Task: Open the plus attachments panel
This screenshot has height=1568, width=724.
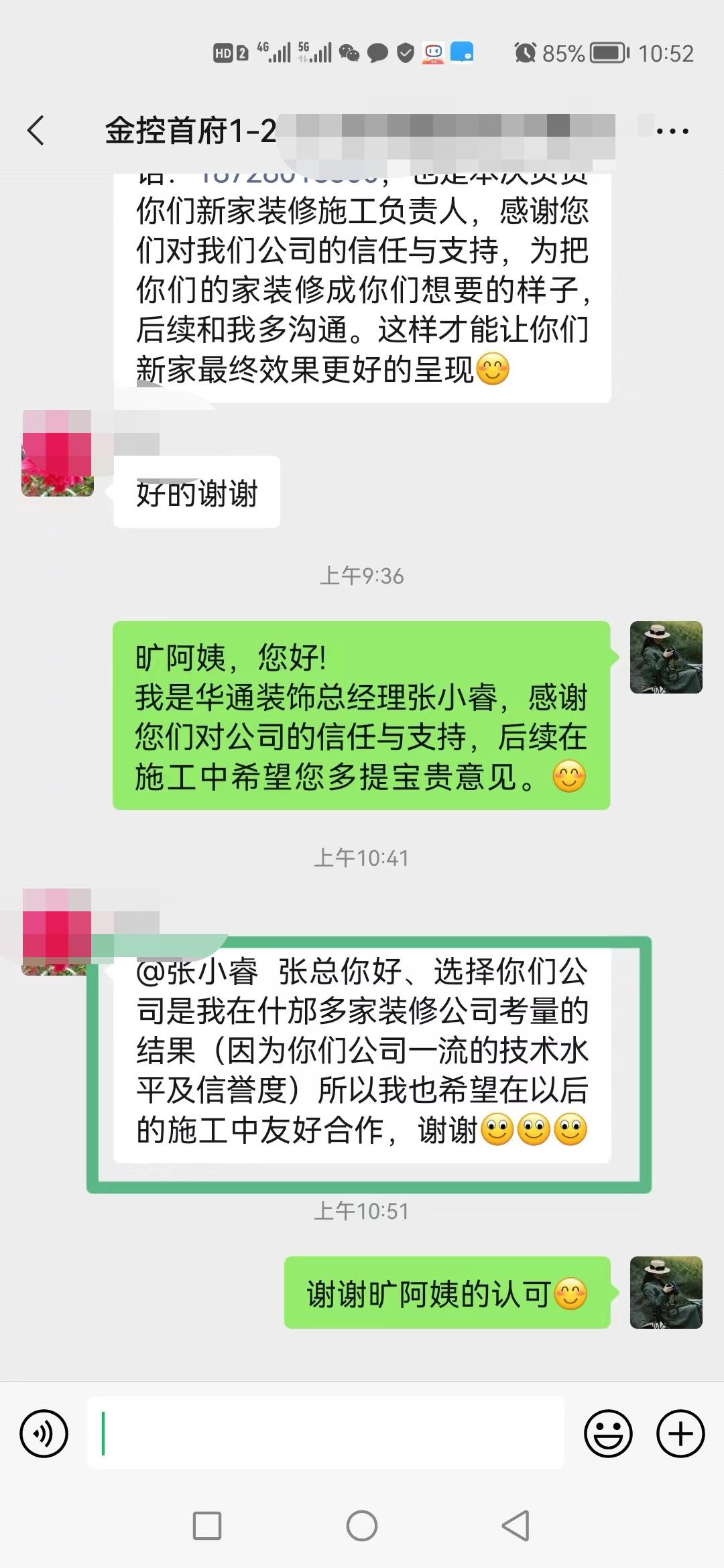Action: point(680,1434)
